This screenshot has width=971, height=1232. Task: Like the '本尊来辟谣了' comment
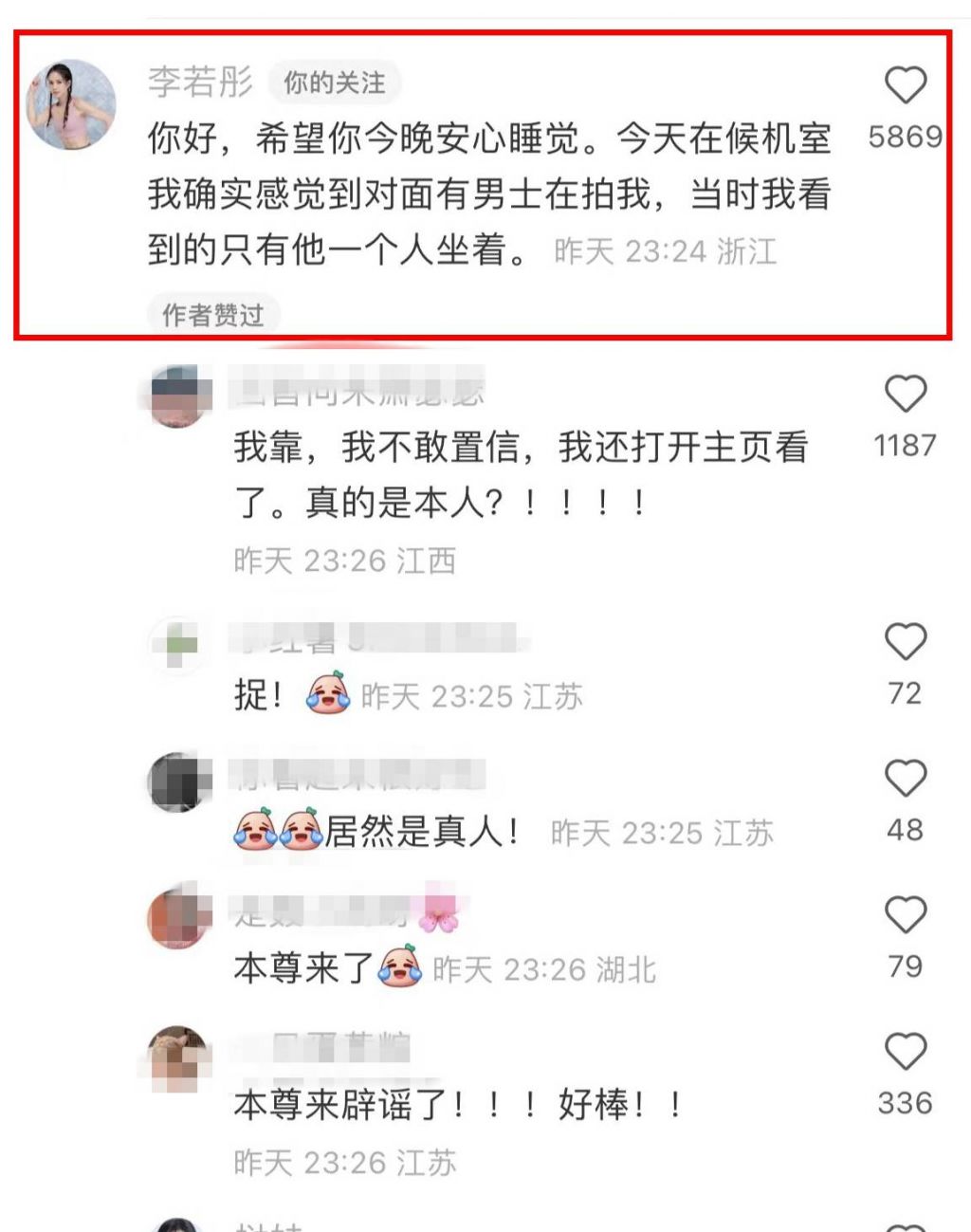[905, 1052]
